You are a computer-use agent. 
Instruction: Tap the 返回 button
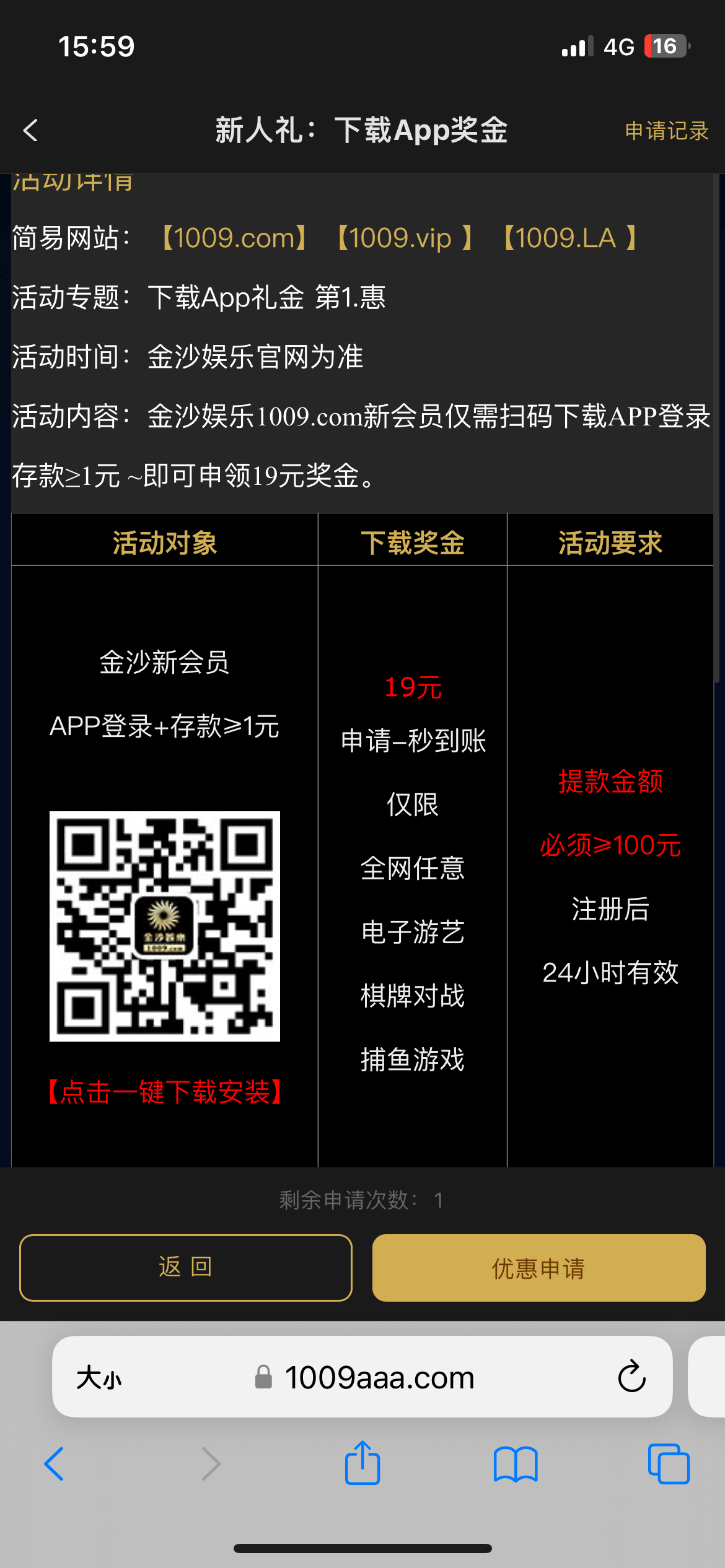pyautogui.click(x=186, y=1267)
